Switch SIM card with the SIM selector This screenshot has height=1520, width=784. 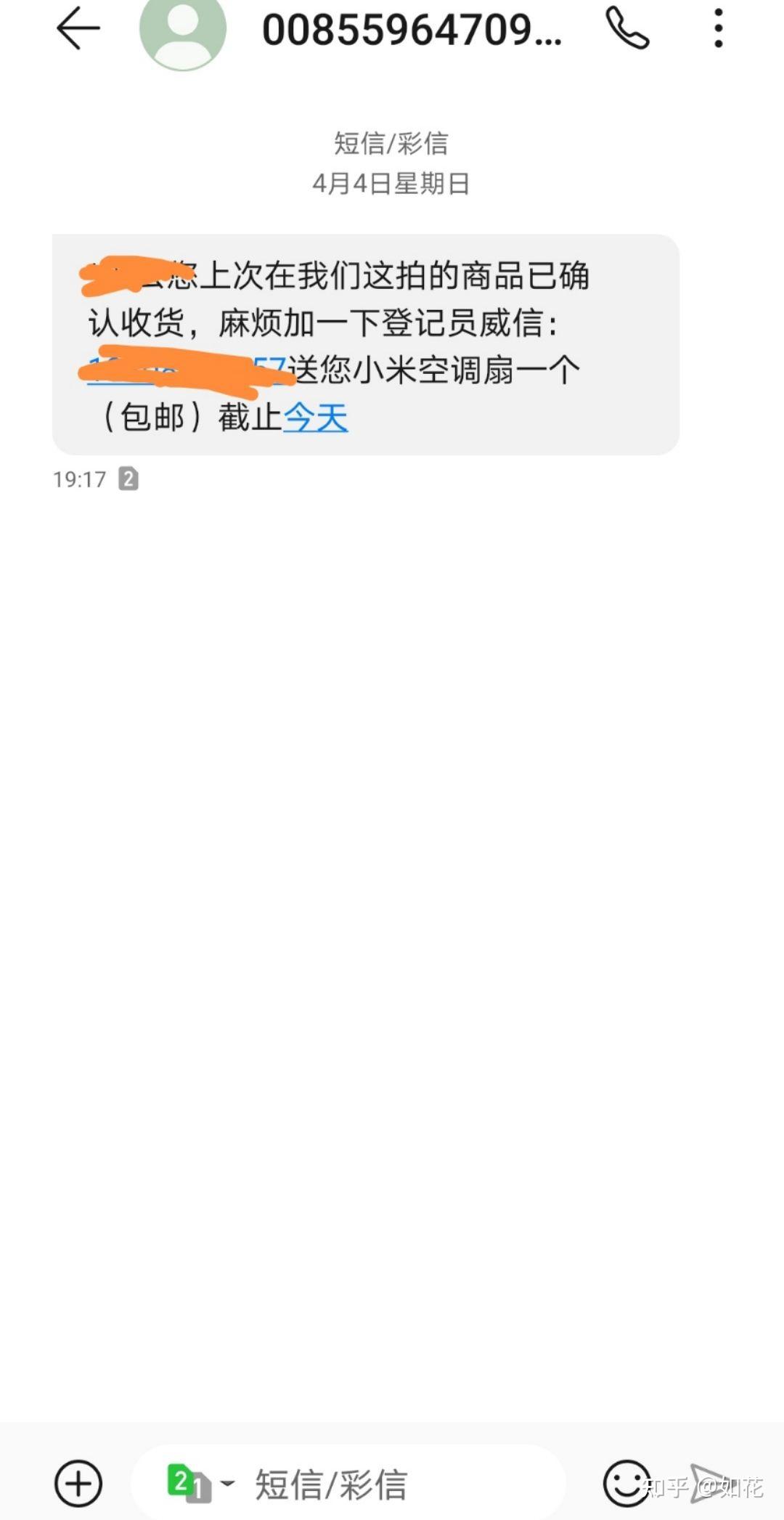[200, 1483]
